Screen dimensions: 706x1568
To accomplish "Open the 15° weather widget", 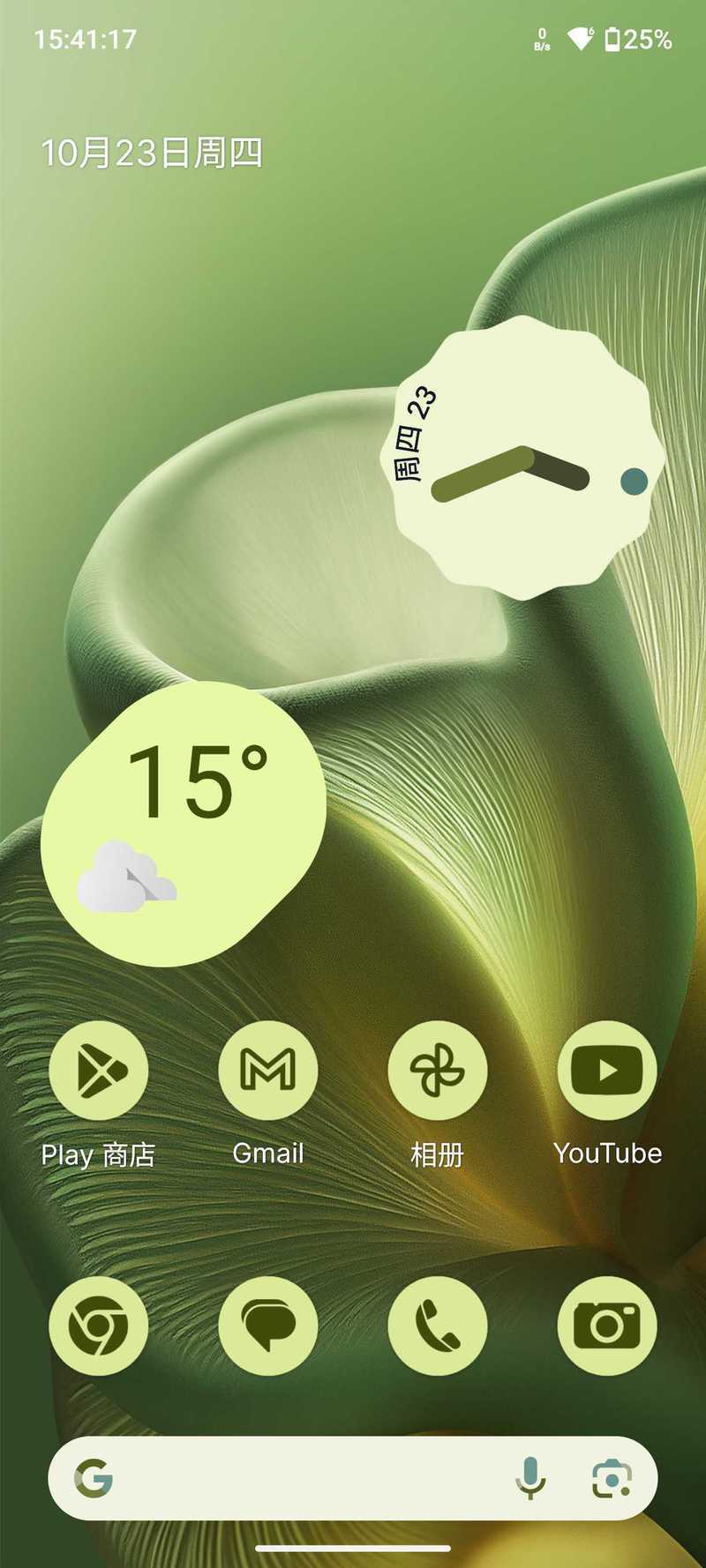I will pos(184,824).
